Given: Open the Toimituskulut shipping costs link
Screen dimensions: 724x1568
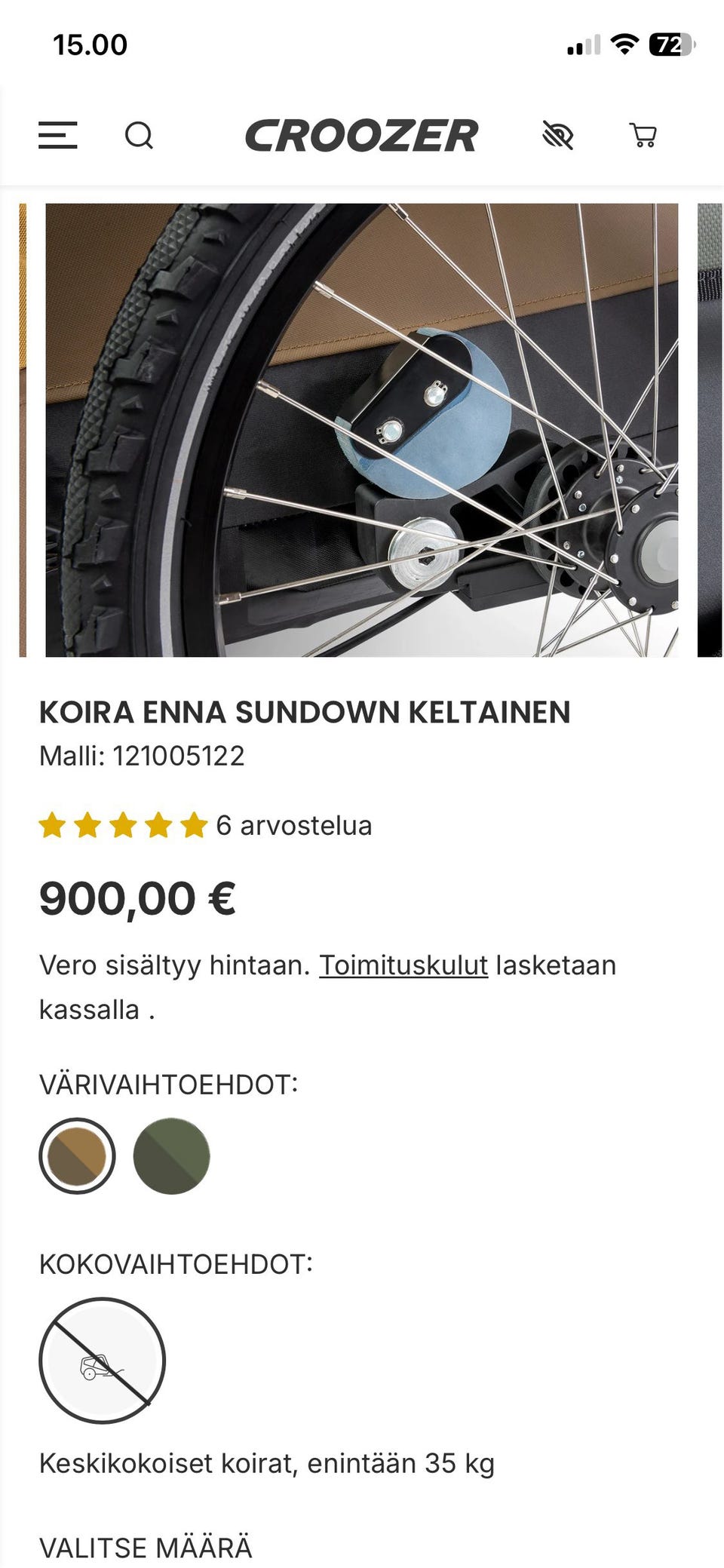Looking at the screenshot, I should pos(403,964).
